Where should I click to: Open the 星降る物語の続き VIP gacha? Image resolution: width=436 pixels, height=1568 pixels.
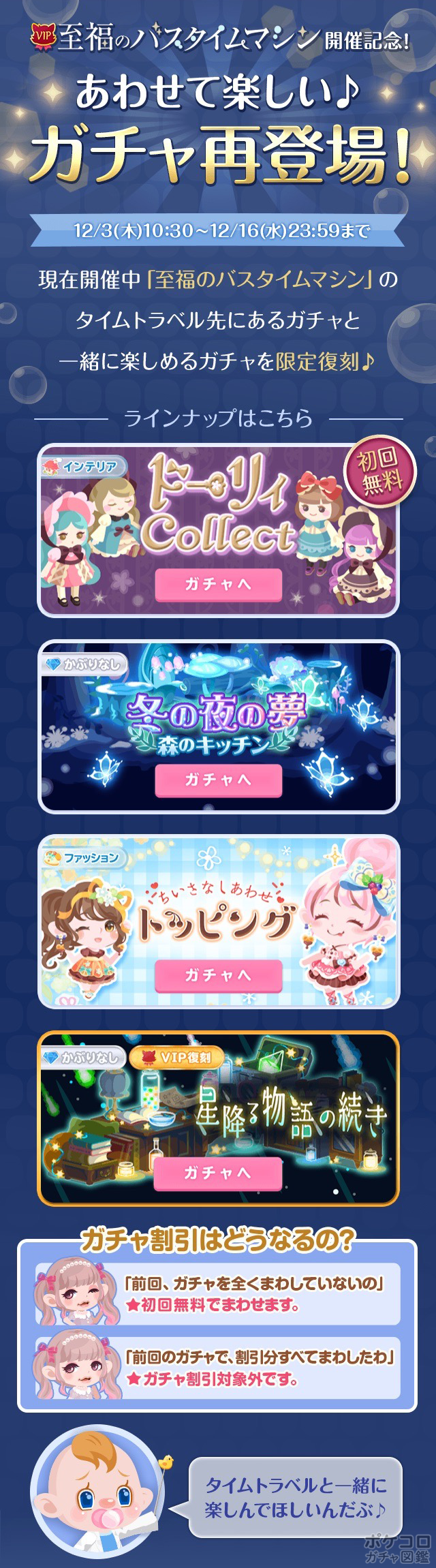(218, 1173)
